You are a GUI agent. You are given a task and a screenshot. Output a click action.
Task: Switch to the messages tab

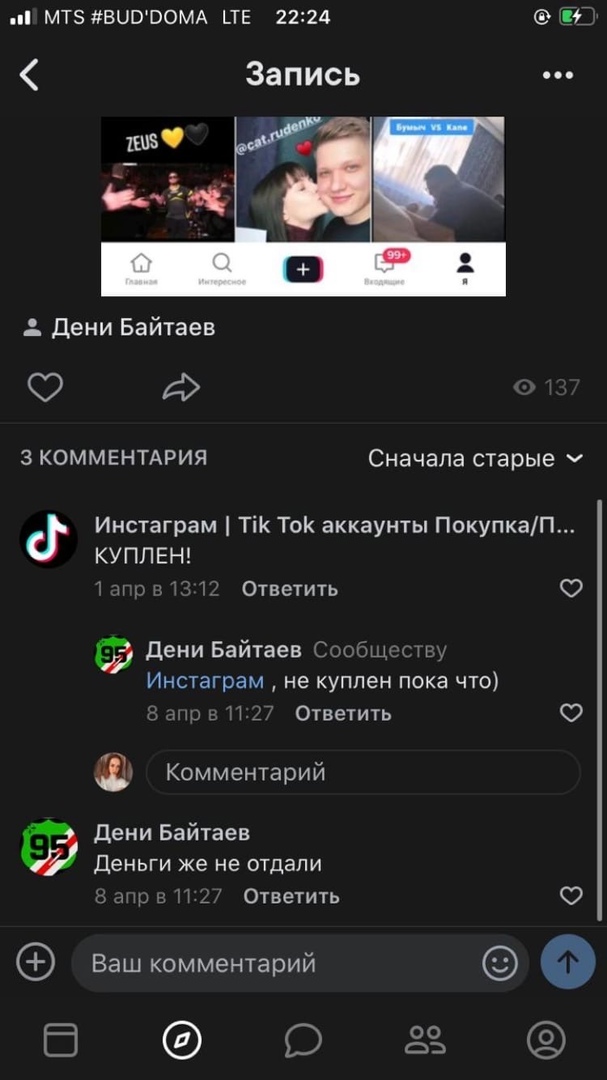(x=302, y=1040)
